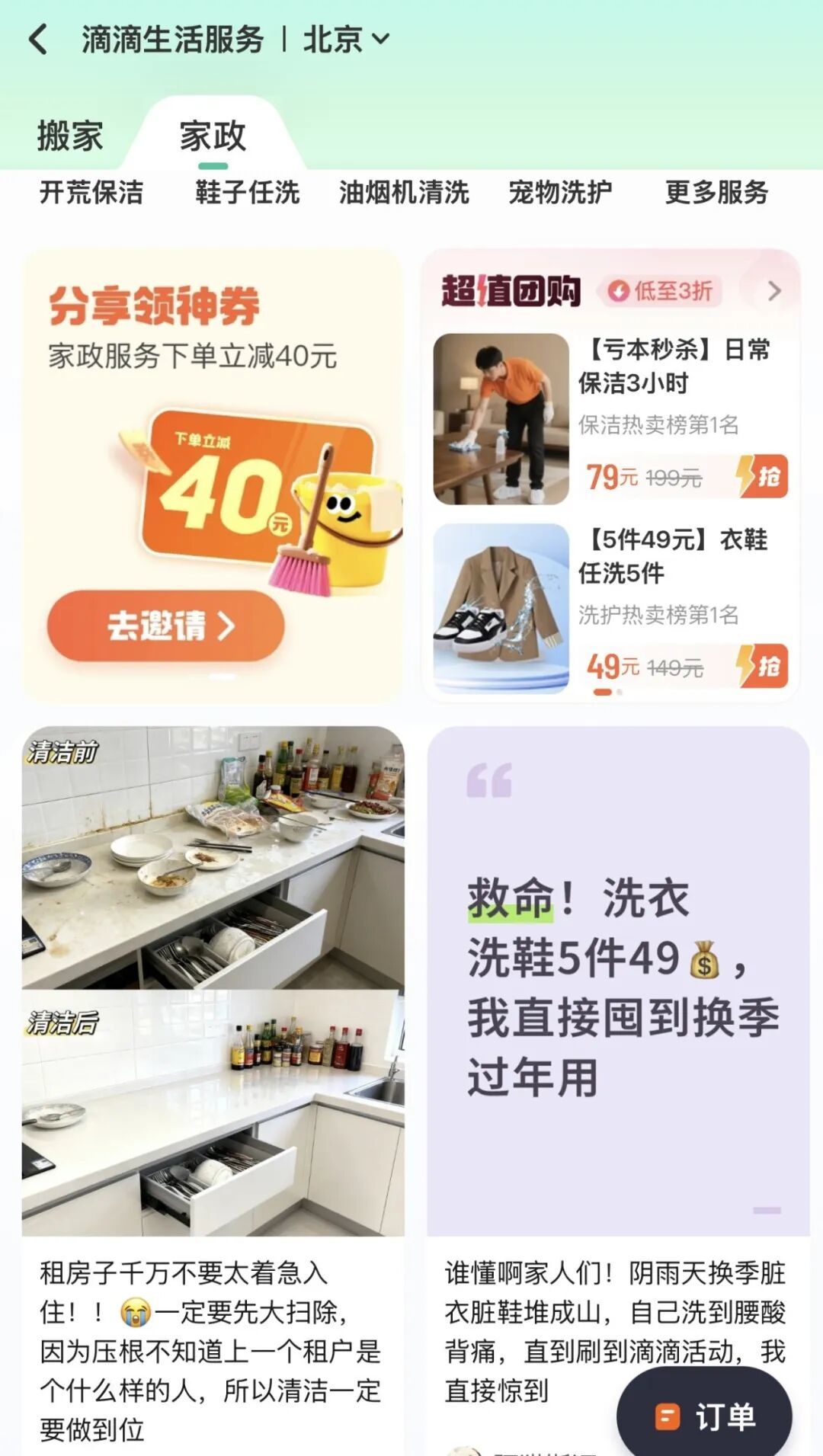Choose 鞋子任洗 service
The height and width of the screenshot is (1456, 823).
(248, 193)
